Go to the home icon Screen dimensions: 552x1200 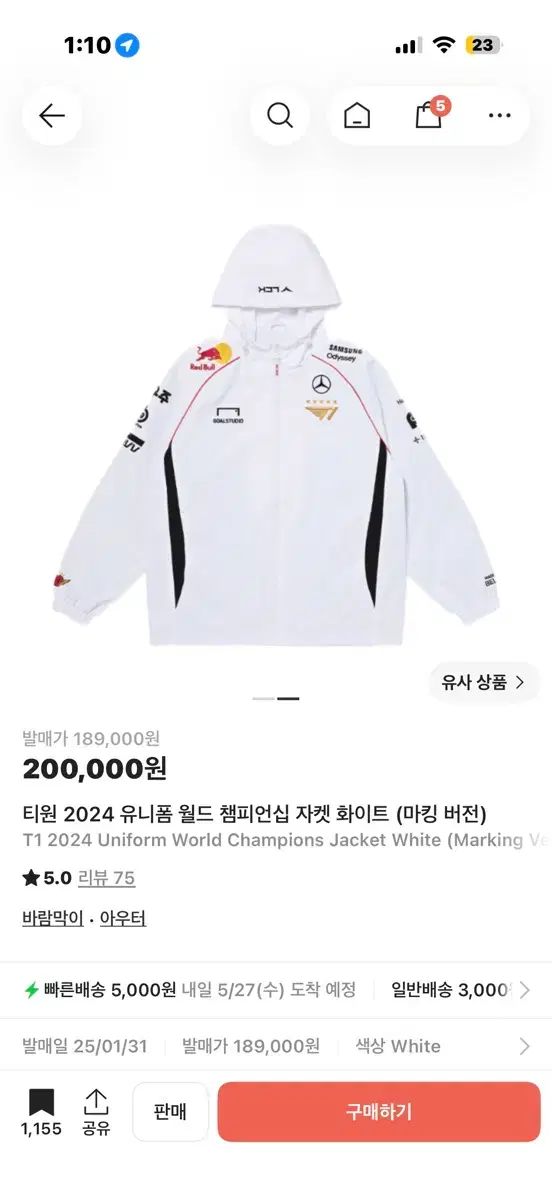[357, 116]
